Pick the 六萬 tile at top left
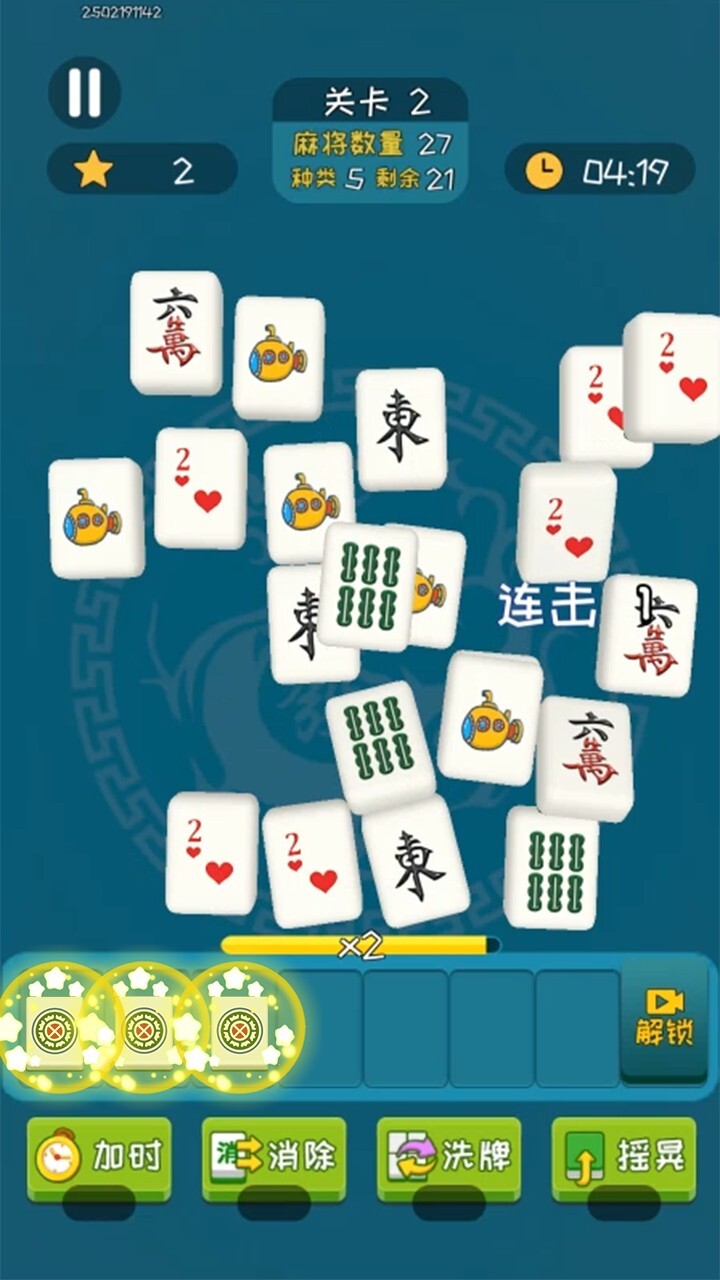Screen dimensions: 720x1280 click(176, 331)
